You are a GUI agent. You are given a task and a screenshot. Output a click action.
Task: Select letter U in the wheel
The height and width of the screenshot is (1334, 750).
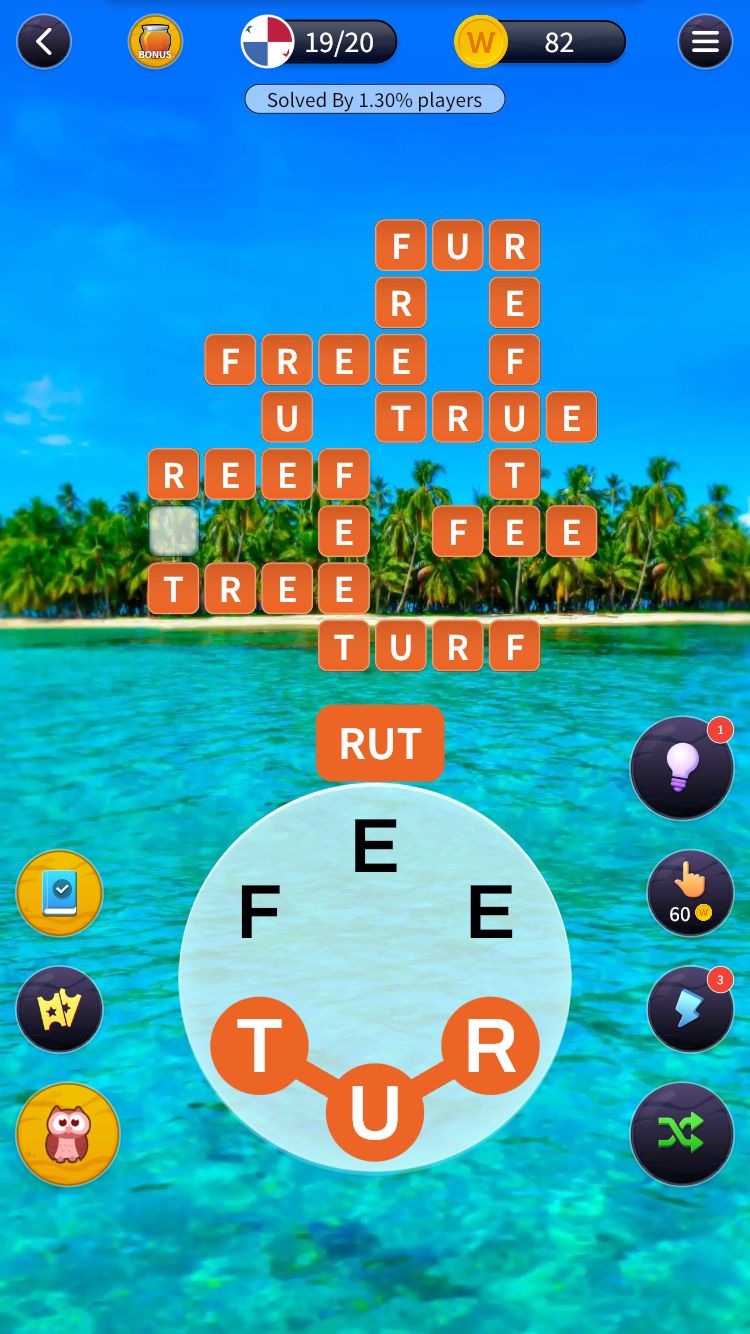pos(375,1112)
